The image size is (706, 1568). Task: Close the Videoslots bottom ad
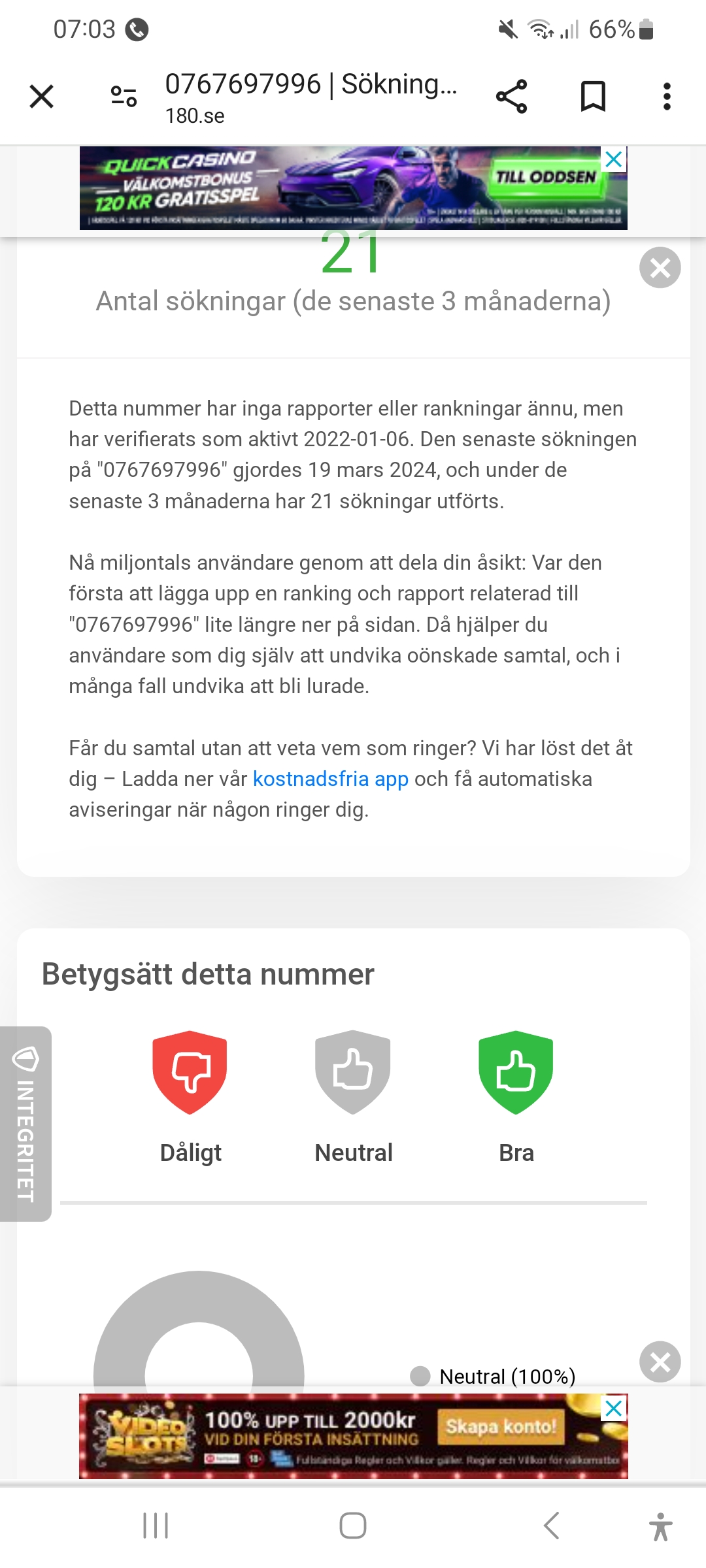tap(613, 1409)
